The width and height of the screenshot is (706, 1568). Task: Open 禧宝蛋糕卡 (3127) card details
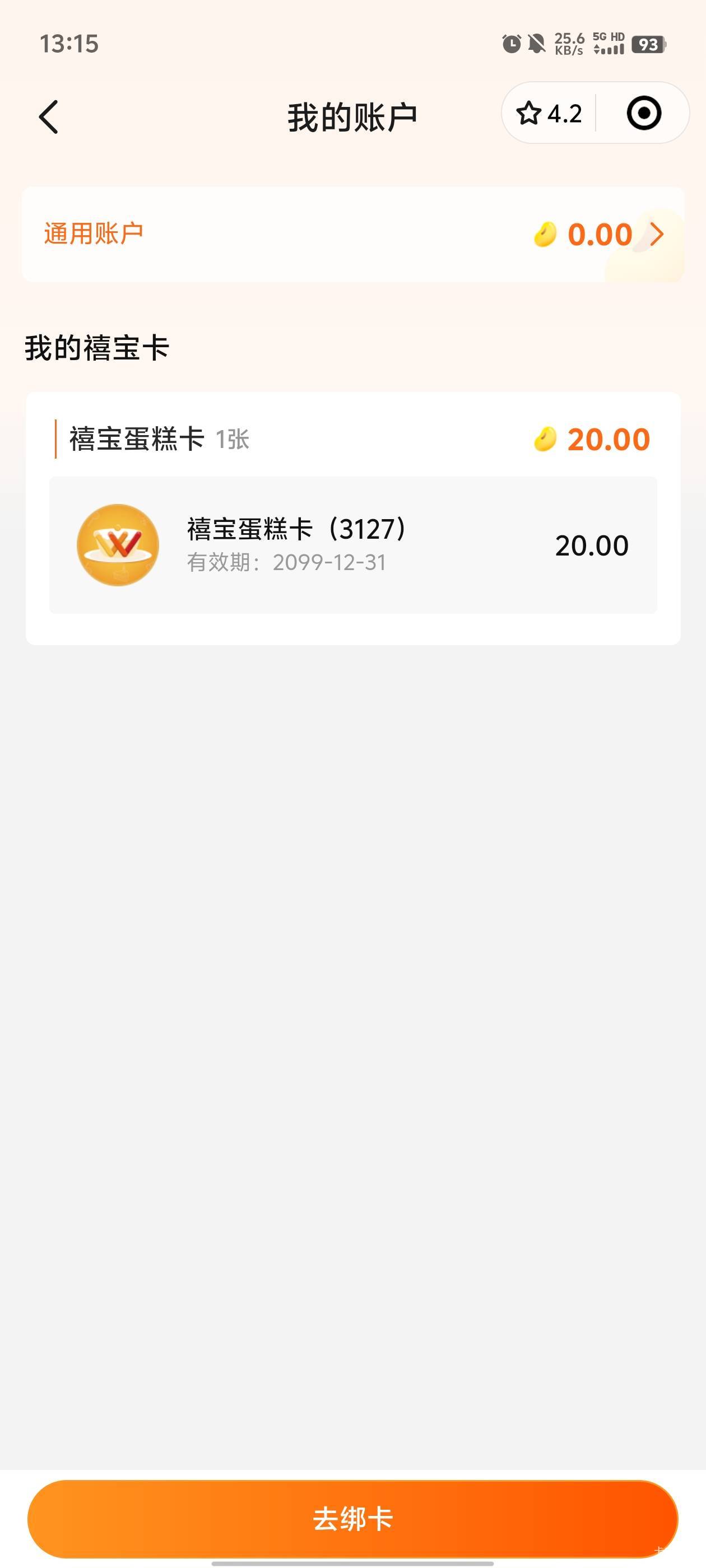354,545
